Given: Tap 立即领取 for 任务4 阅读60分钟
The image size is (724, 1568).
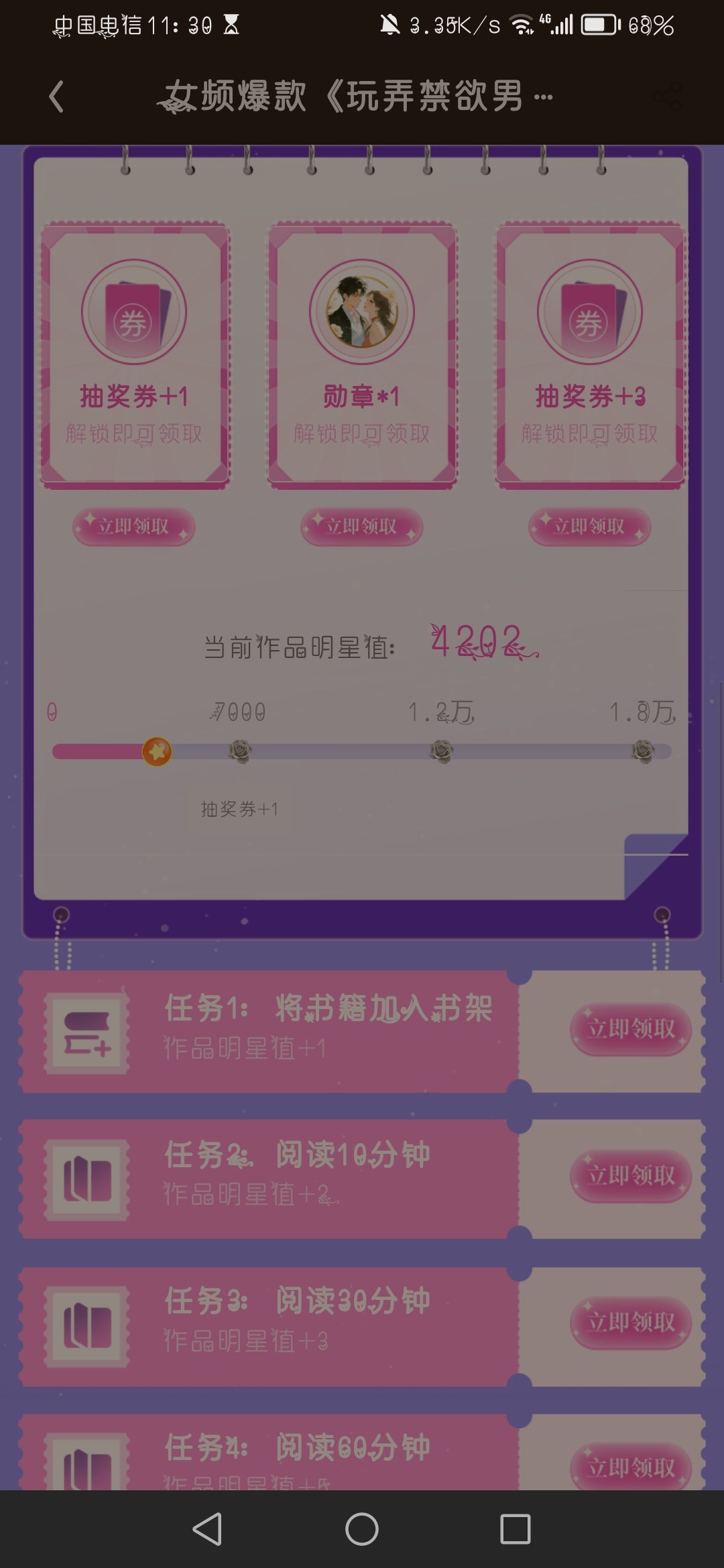Looking at the screenshot, I should (x=631, y=1467).
